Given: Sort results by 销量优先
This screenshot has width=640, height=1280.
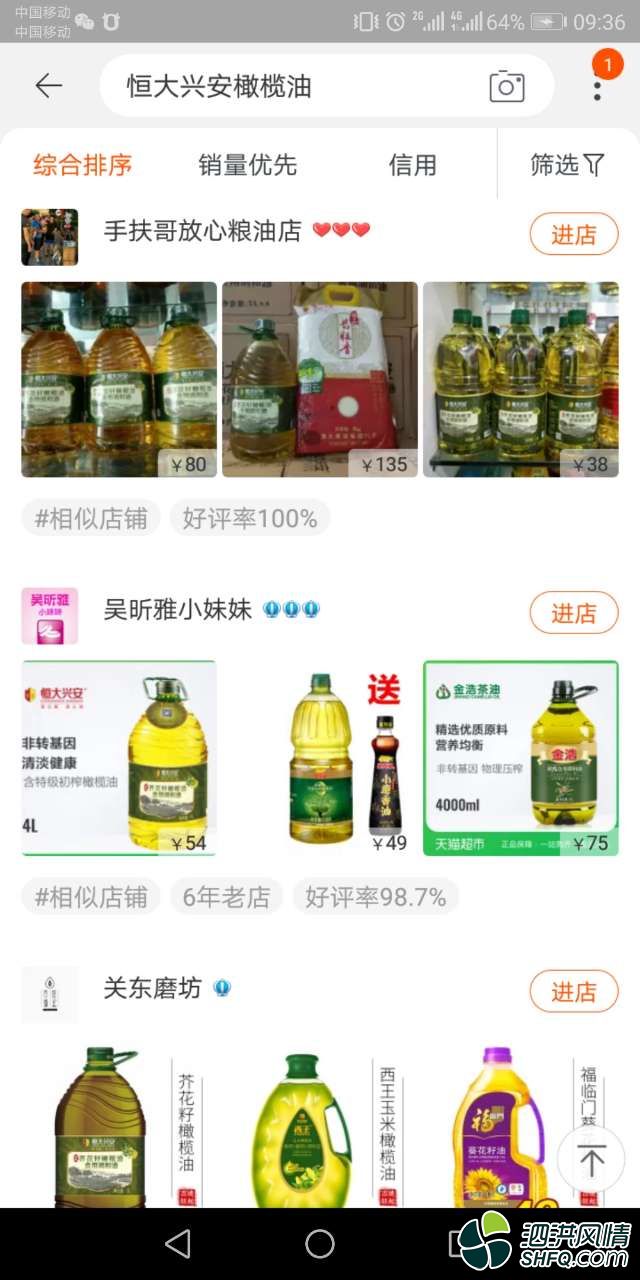Looking at the screenshot, I should pos(248,165).
